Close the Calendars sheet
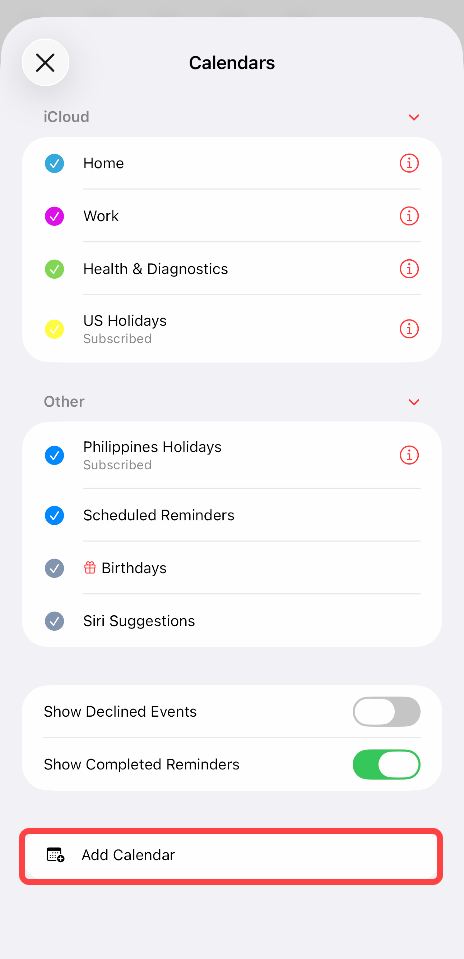This screenshot has width=464, height=959. coord(45,62)
